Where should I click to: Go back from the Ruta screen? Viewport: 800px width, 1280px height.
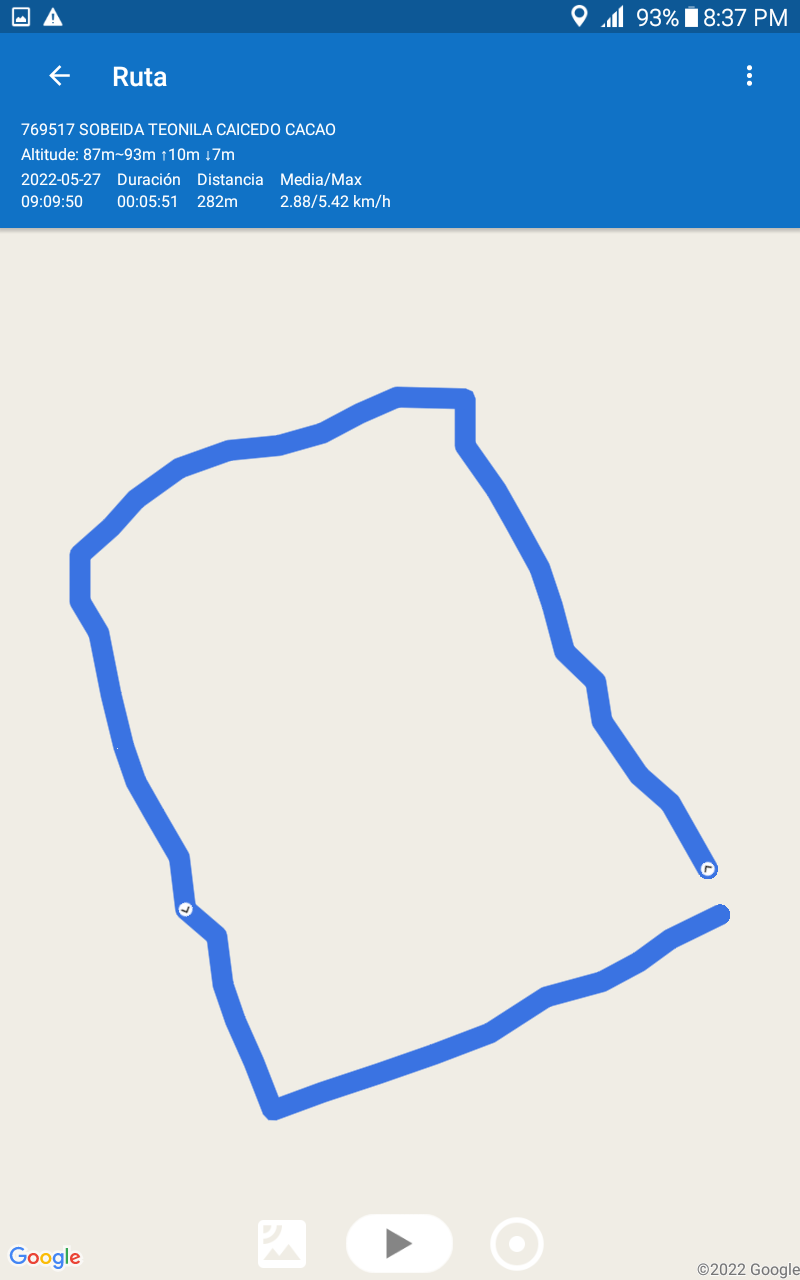(60, 76)
